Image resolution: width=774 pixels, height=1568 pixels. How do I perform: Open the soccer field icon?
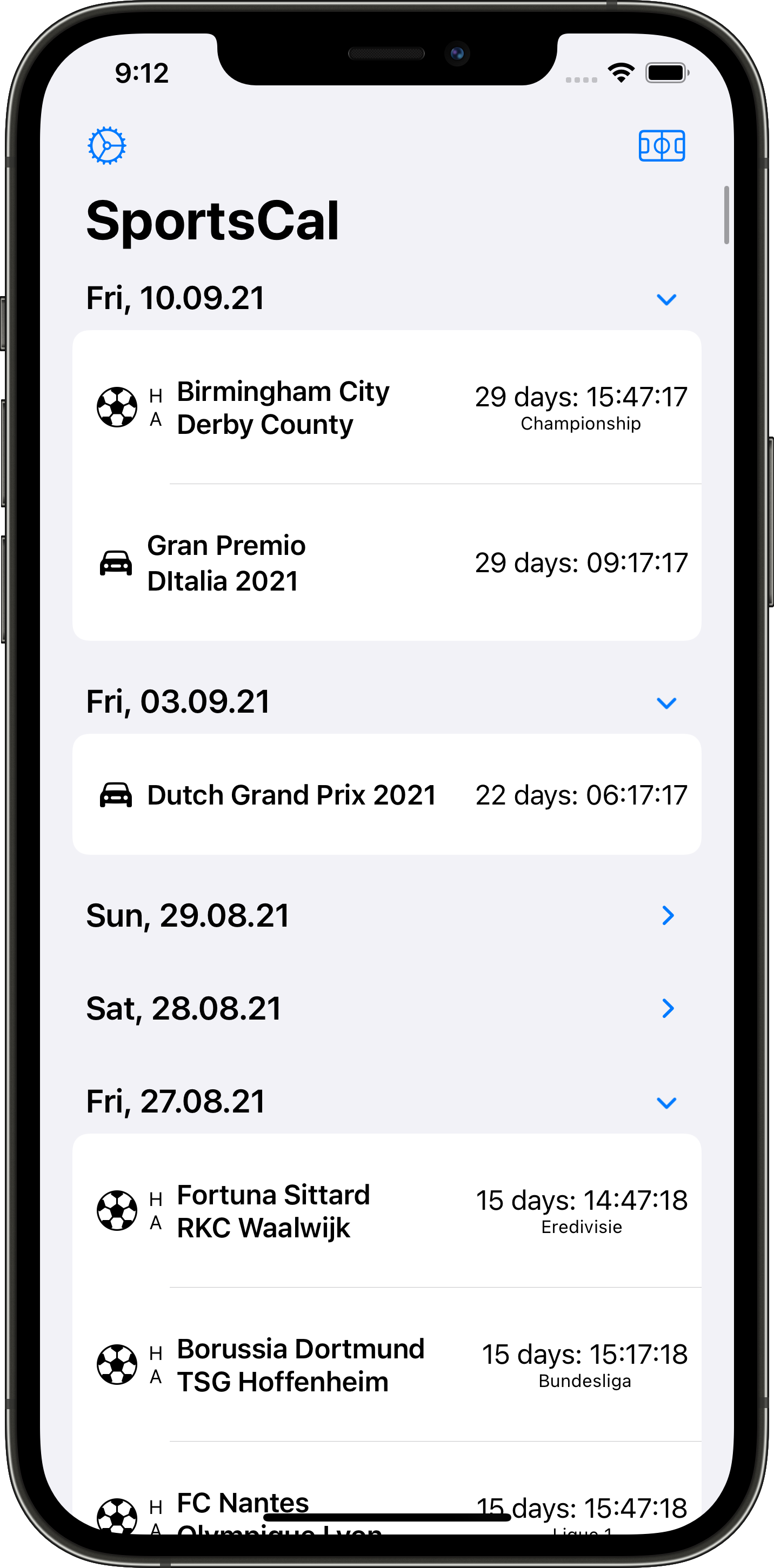point(662,146)
